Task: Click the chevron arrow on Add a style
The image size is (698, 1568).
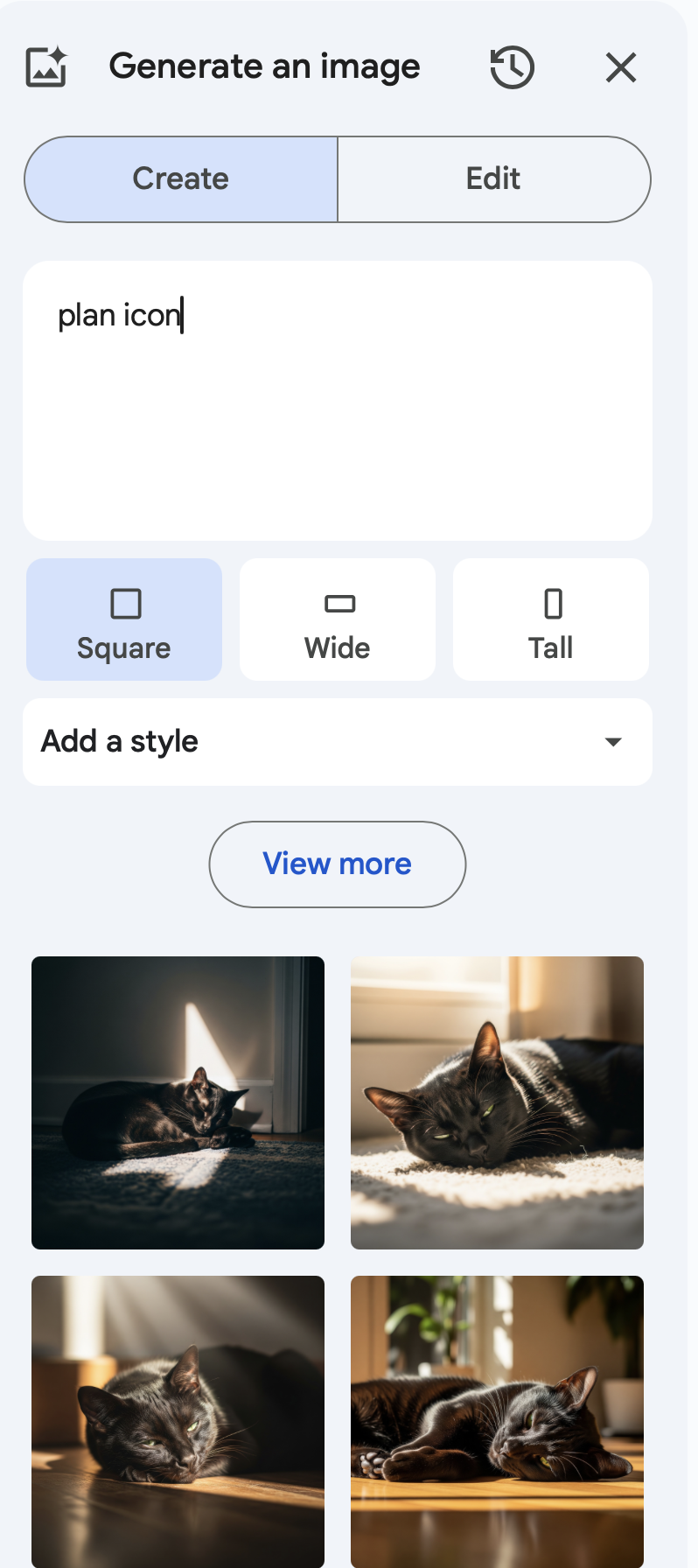Action: (613, 741)
